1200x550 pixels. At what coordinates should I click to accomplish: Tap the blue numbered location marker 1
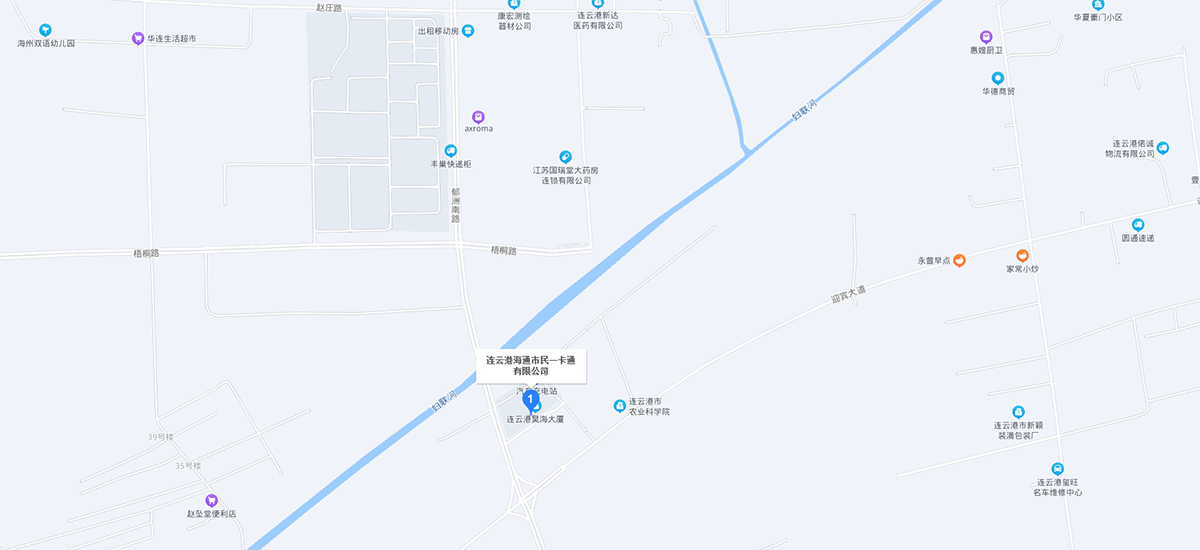pyautogui.click(x=532, y=399)
